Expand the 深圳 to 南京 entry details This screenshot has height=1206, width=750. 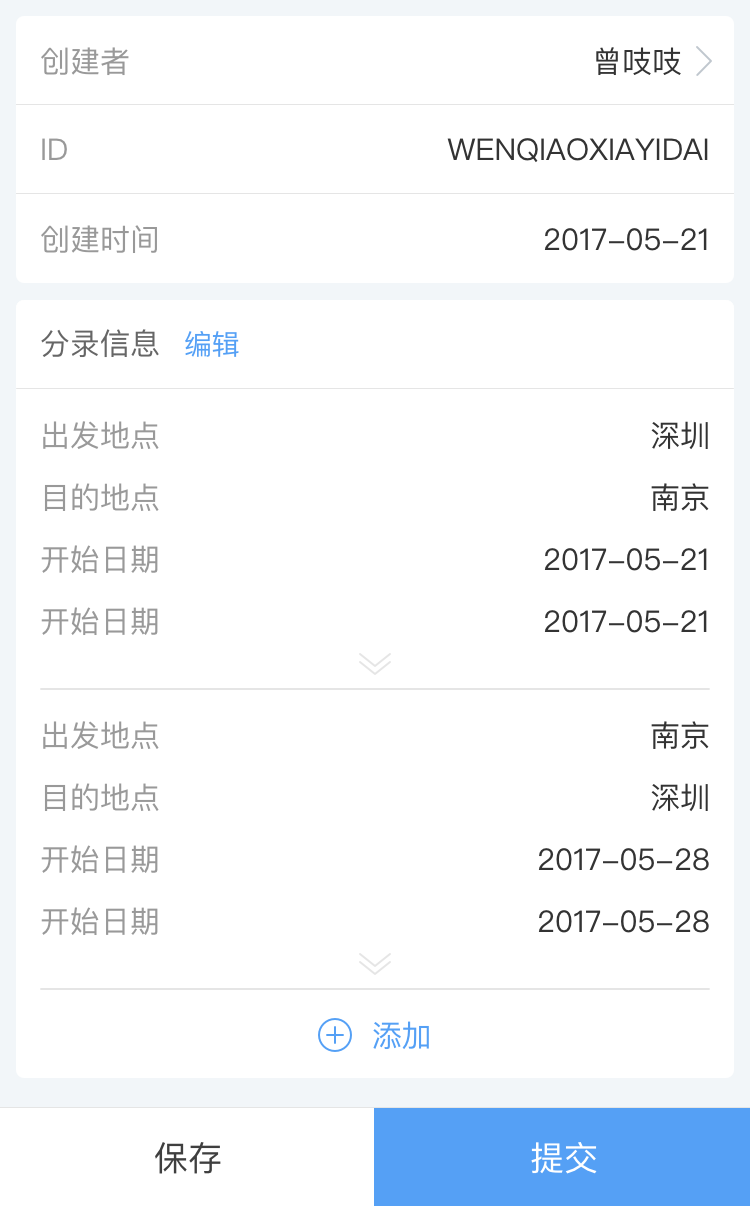tap(375, 664)
